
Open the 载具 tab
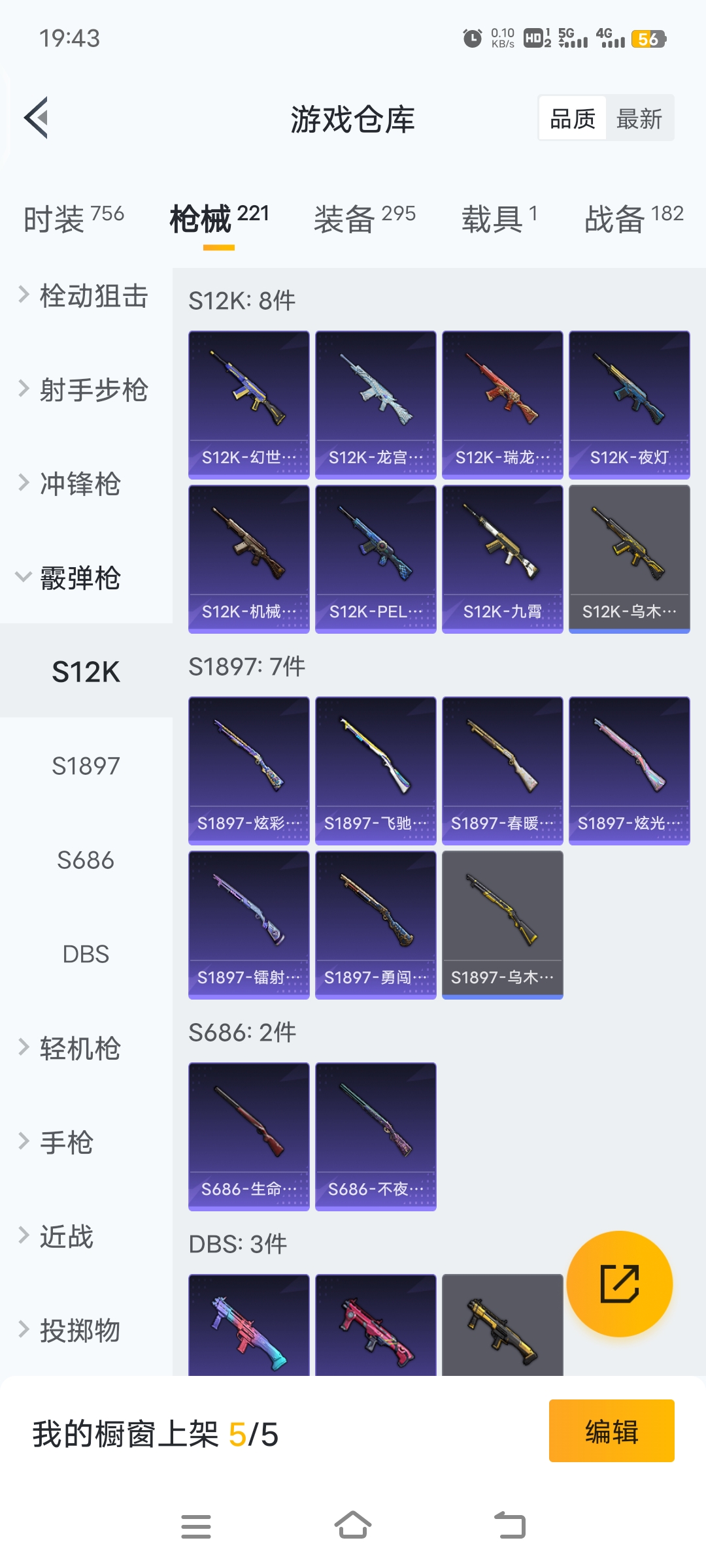tap(499, 218)
